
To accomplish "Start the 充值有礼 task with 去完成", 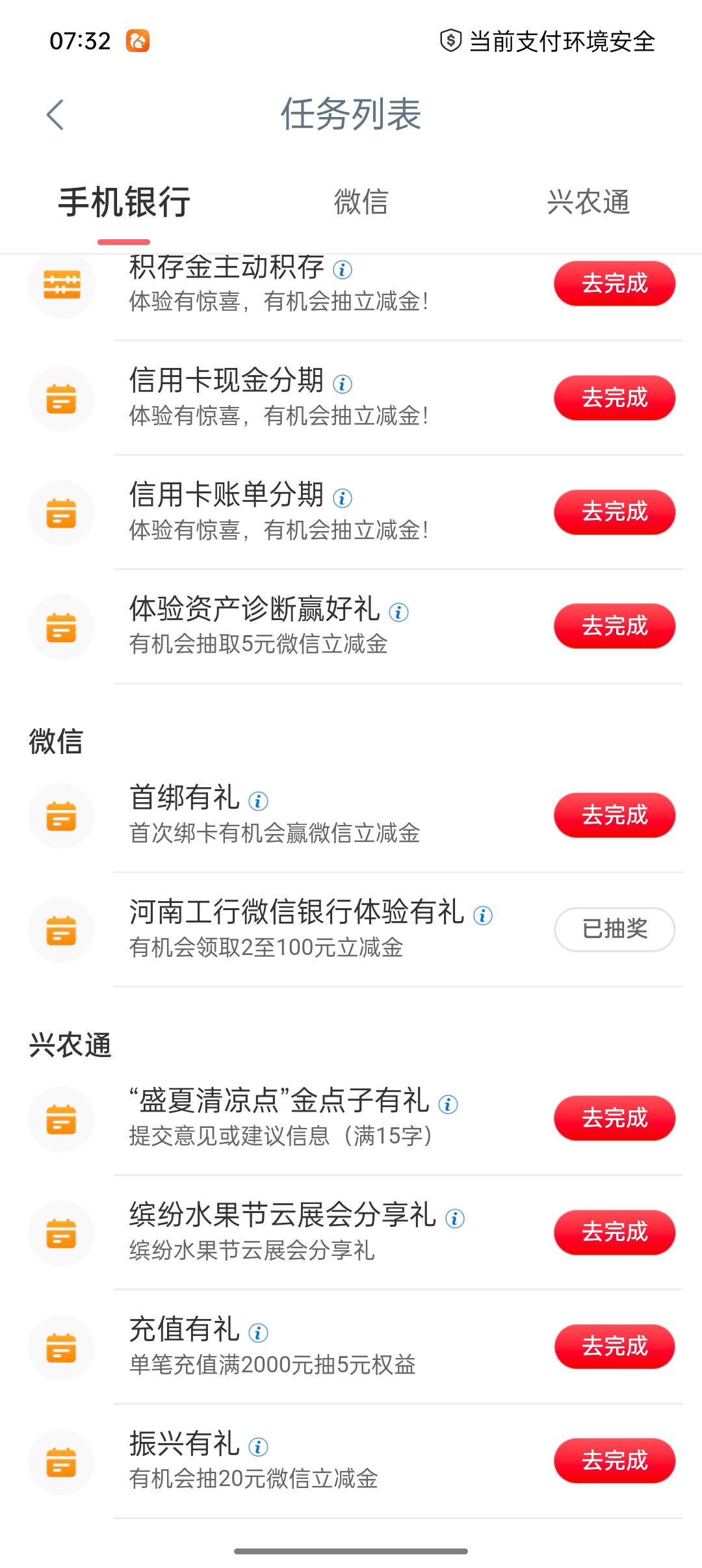I will click(614, 1346).
